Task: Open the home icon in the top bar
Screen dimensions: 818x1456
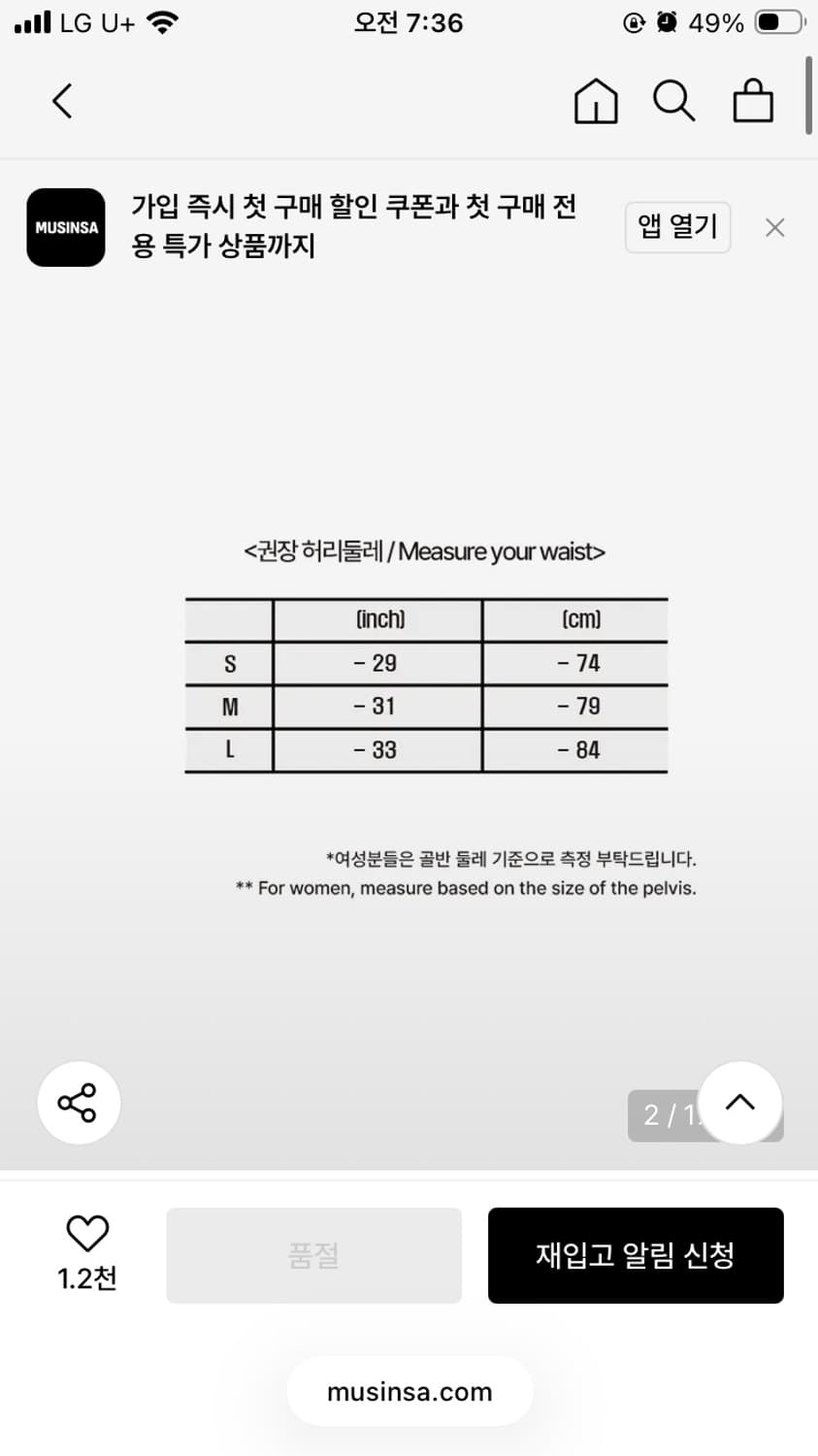Action: point(596,100)
